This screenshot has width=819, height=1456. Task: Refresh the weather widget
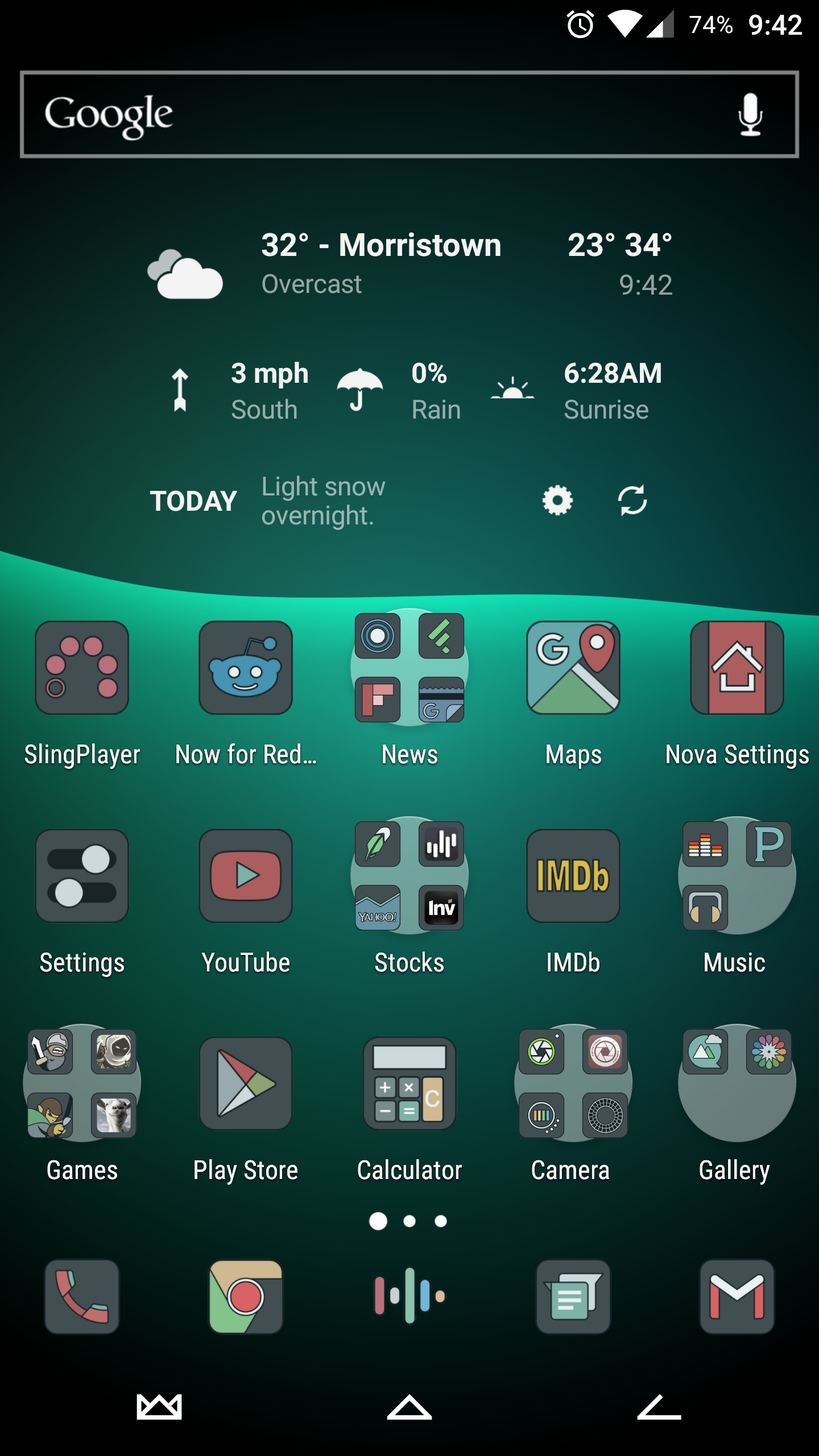[x=632, y=500]
